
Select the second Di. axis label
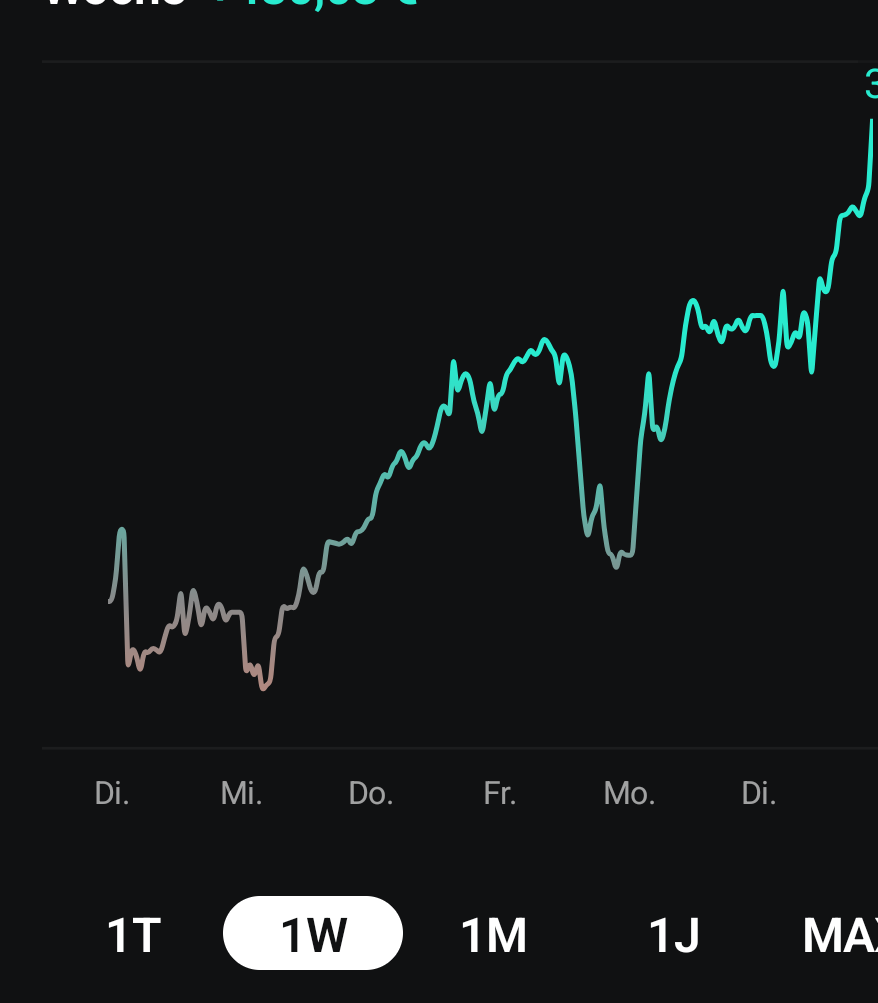pos(758,793)
